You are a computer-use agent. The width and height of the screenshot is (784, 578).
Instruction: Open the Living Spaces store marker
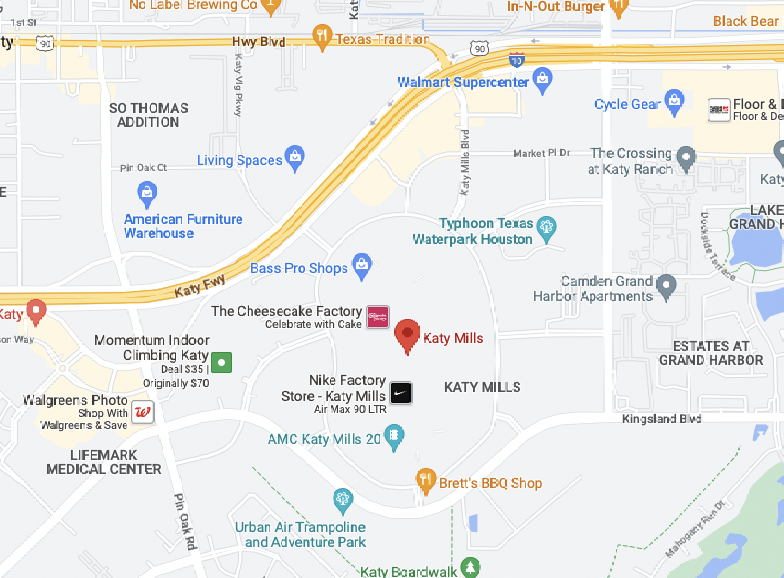[294, 157]
